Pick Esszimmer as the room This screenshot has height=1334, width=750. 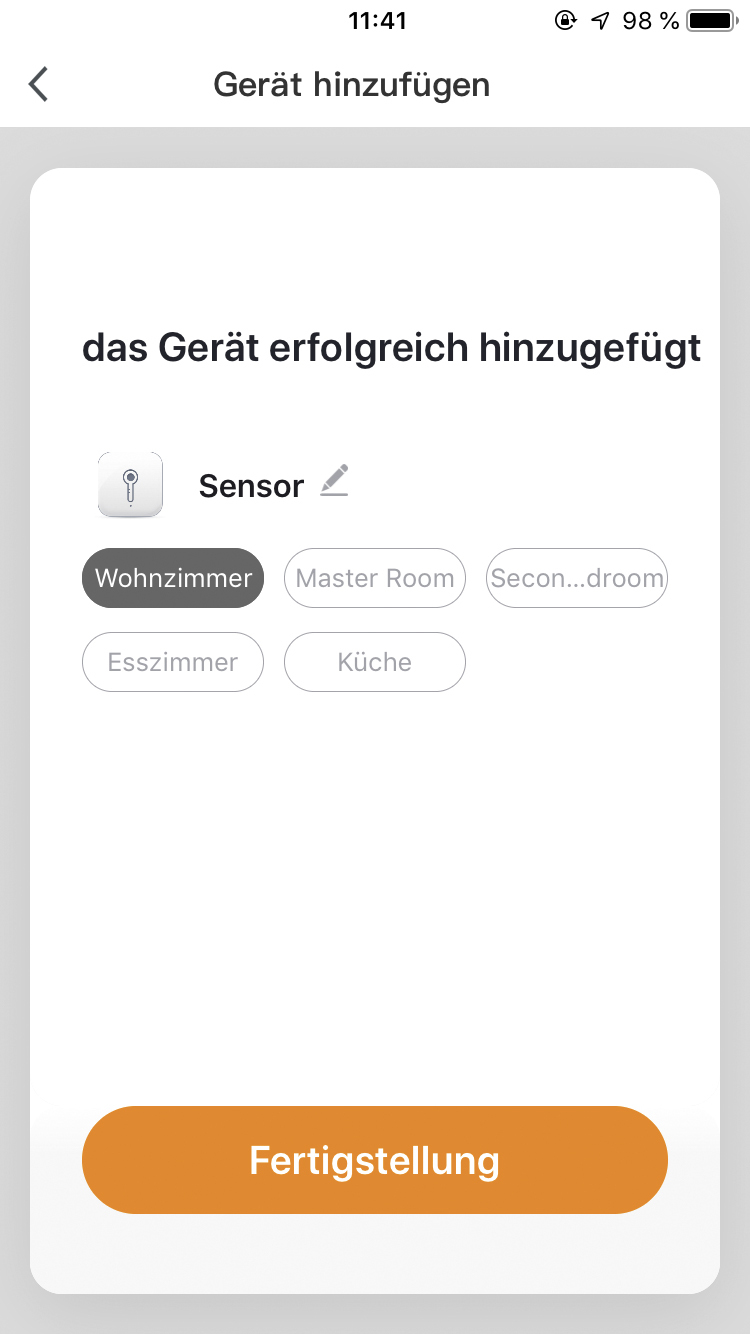pos(173,662)
